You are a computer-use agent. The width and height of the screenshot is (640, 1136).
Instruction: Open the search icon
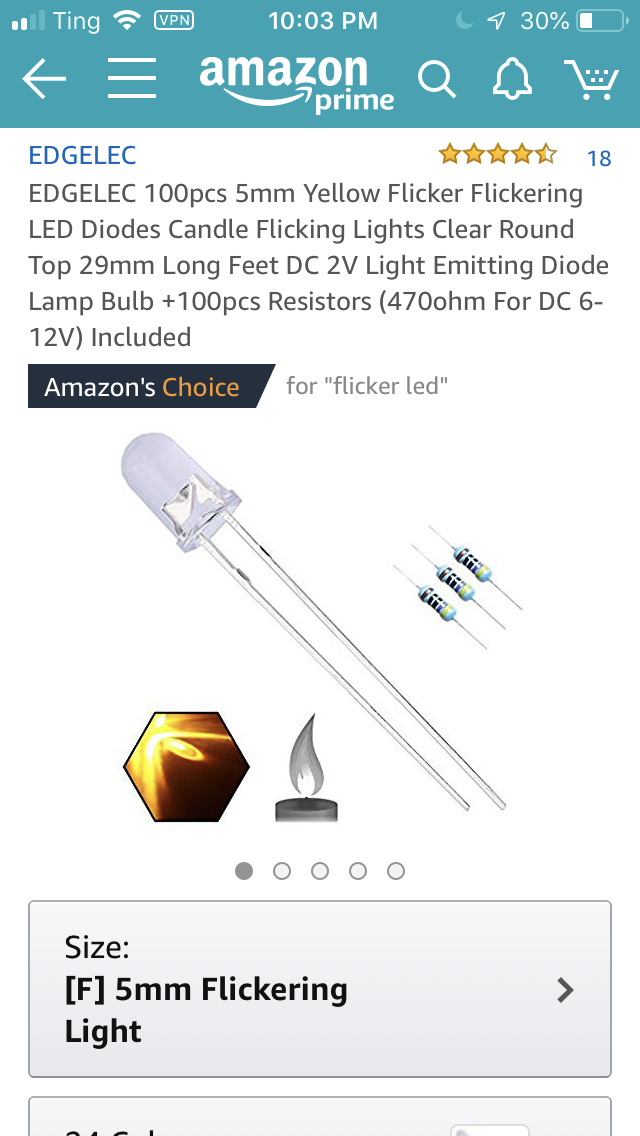click(436, 79)
